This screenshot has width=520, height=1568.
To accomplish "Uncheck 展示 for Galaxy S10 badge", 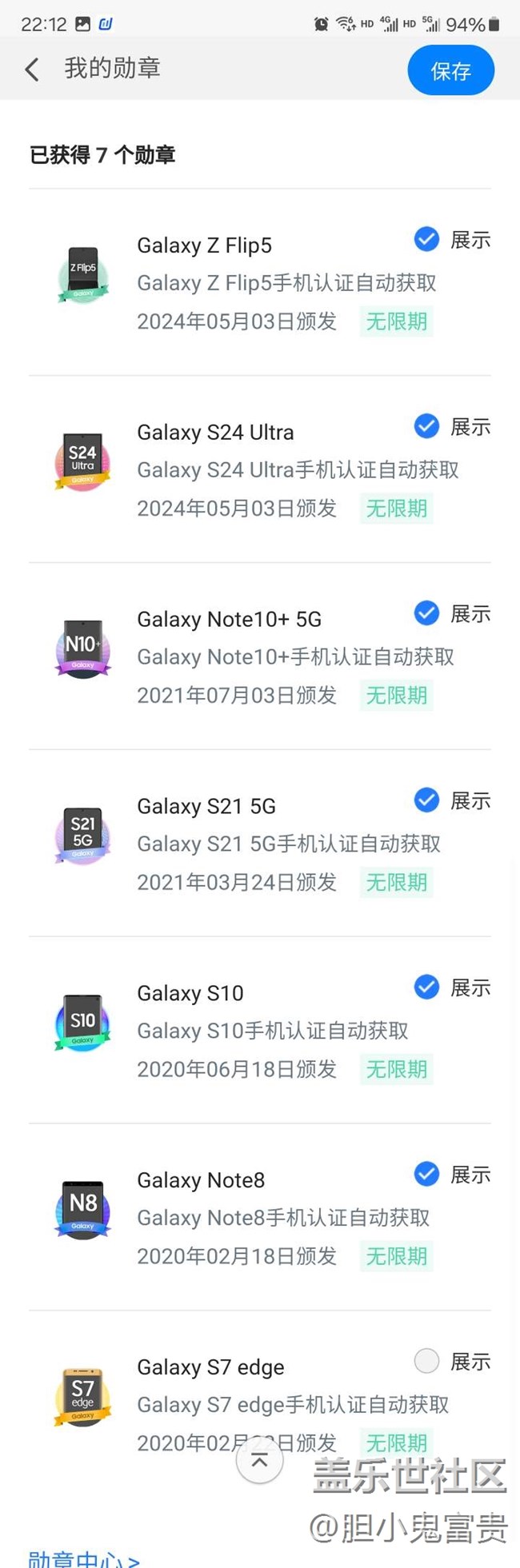I will click(426, 987).
